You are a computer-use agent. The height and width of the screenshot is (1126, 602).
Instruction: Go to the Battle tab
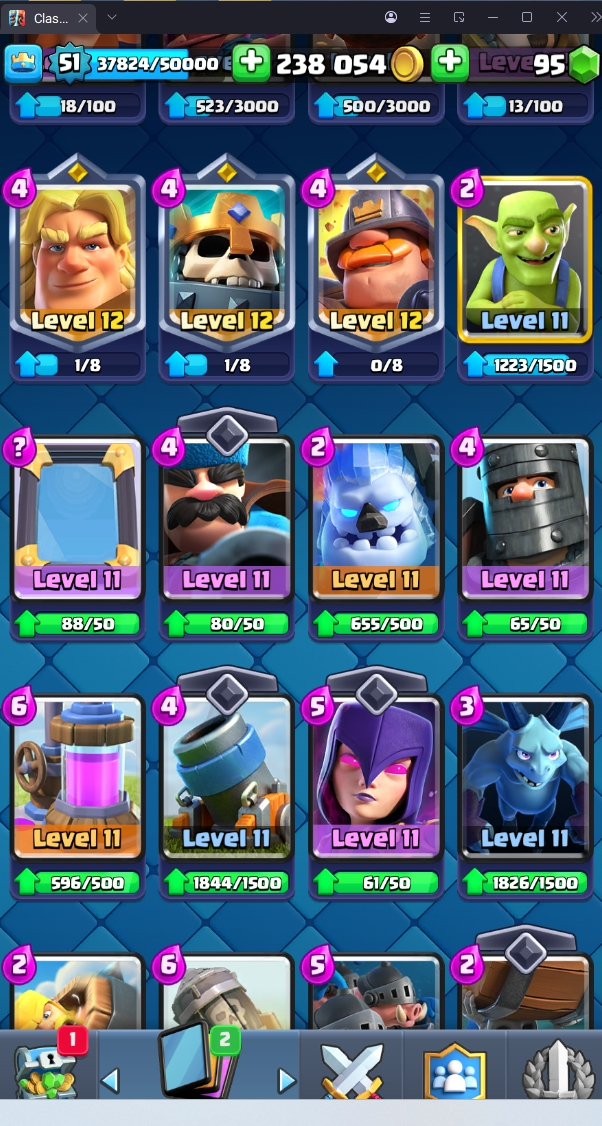(351, 1070)
